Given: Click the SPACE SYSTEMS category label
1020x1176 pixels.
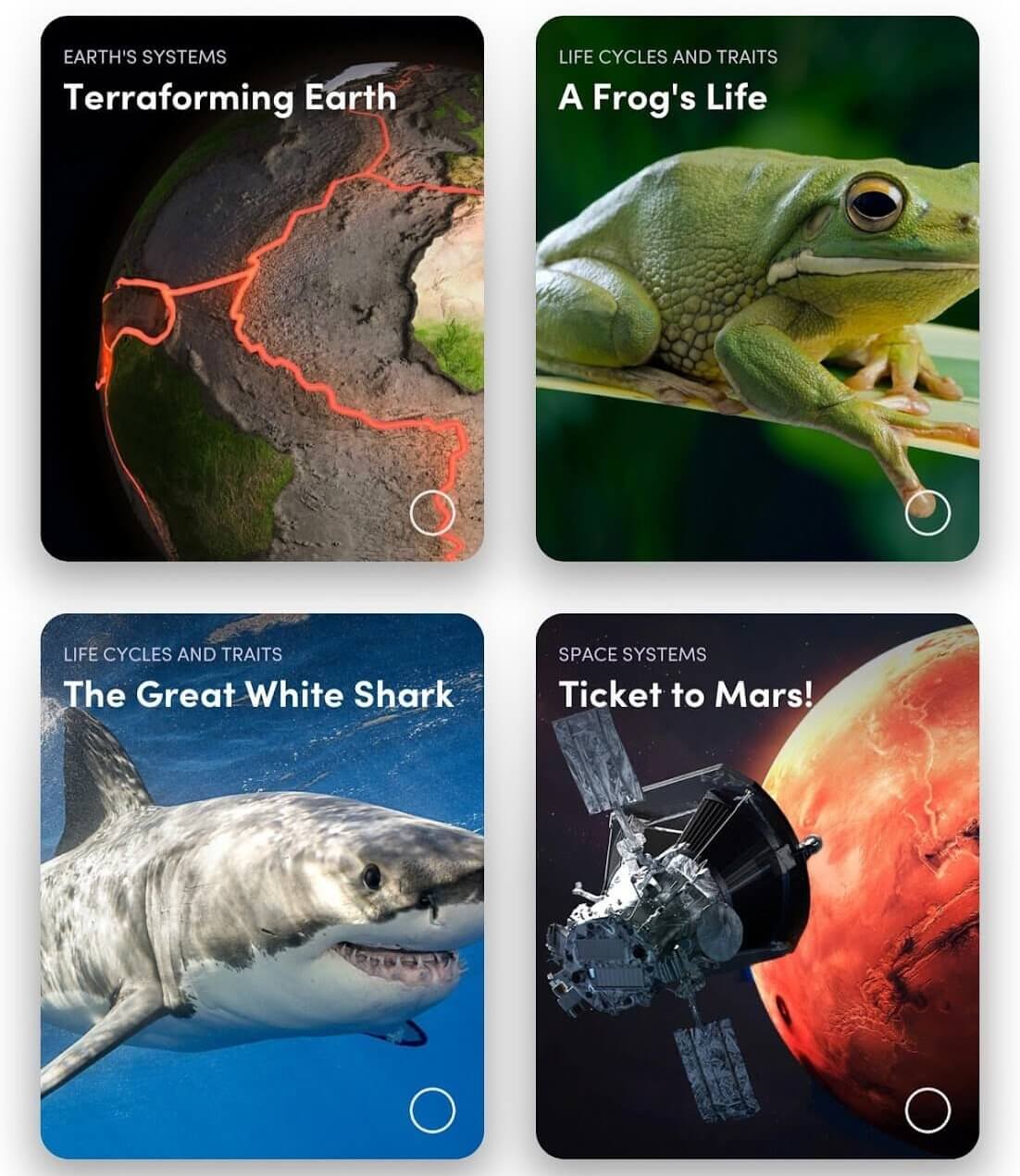Looking at the screenshot, I should [x=632, y=655].
